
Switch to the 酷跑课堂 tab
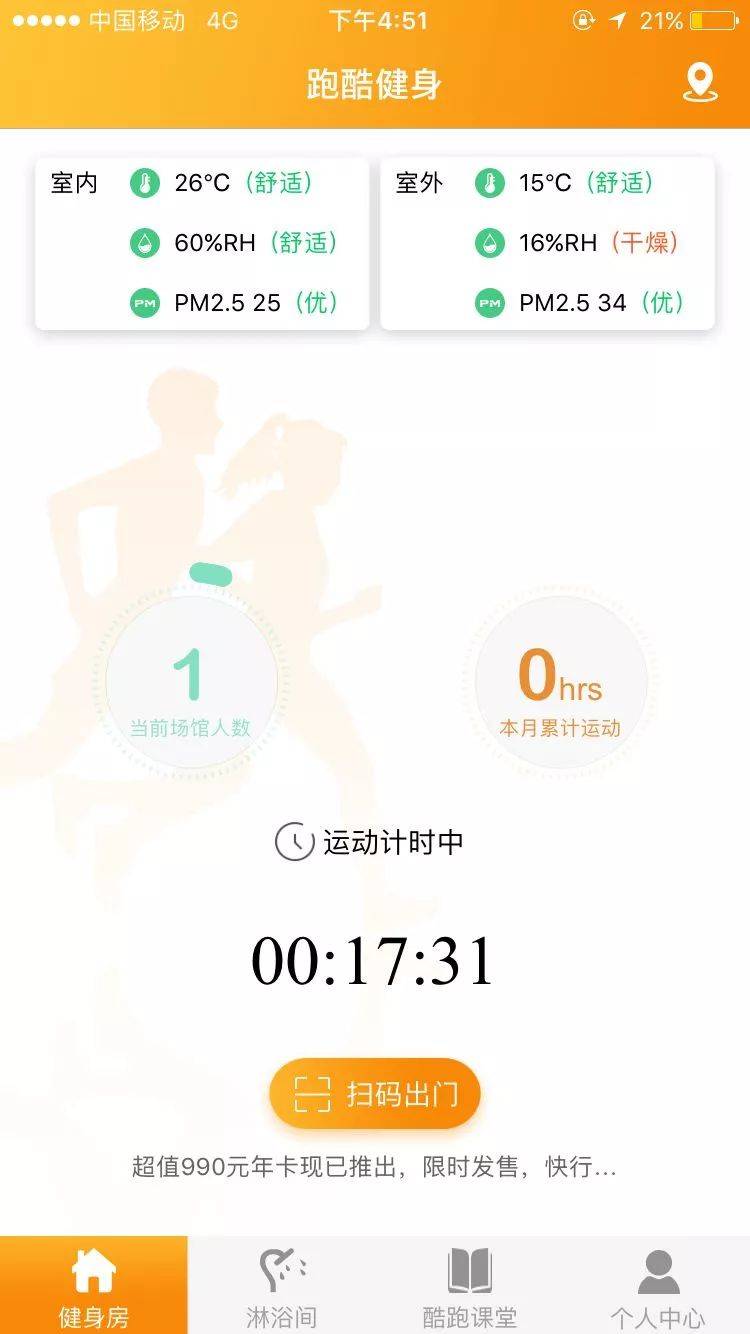(x=469, y=1286)
